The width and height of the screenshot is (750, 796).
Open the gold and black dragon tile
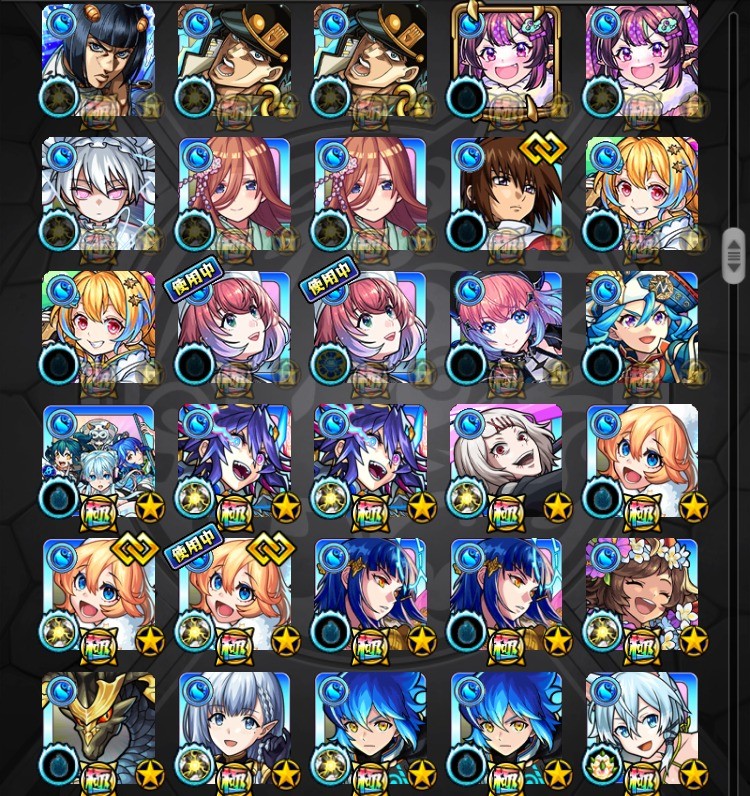tap(98, 728)
